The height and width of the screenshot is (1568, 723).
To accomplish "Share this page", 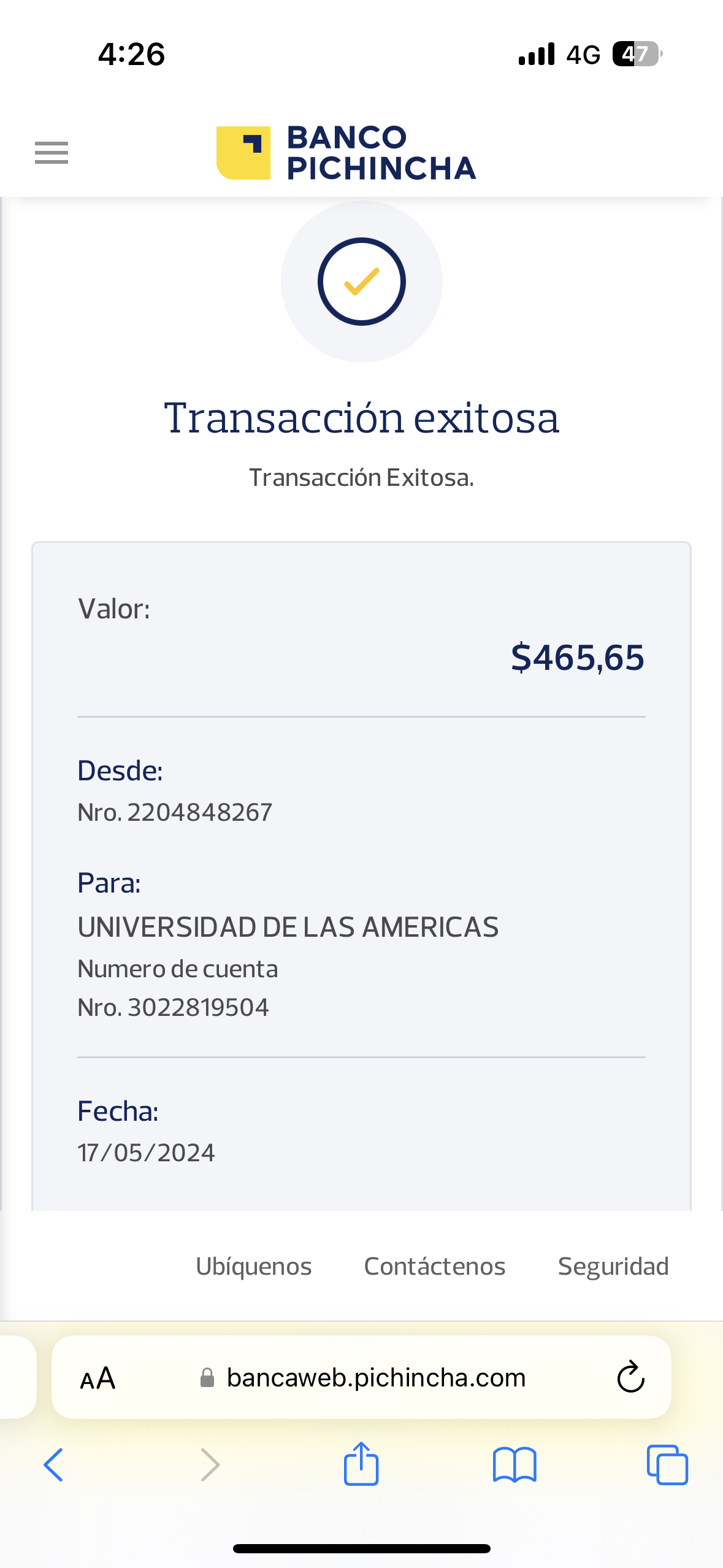I will coord(361,1464).
